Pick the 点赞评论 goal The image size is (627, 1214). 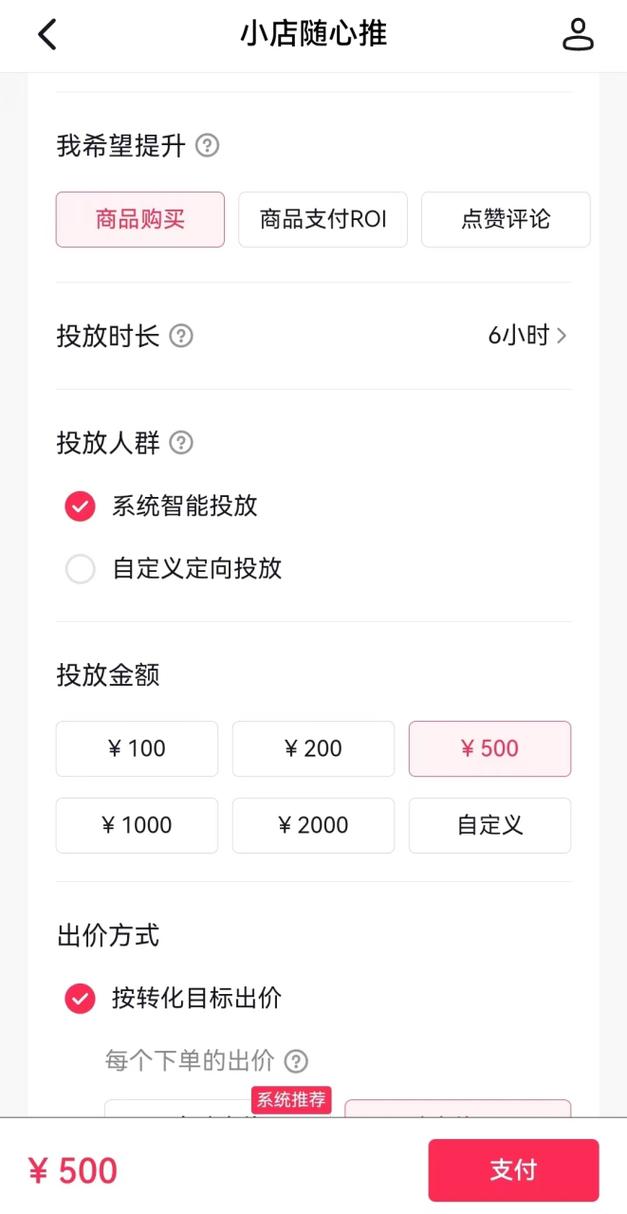(505, 219)
